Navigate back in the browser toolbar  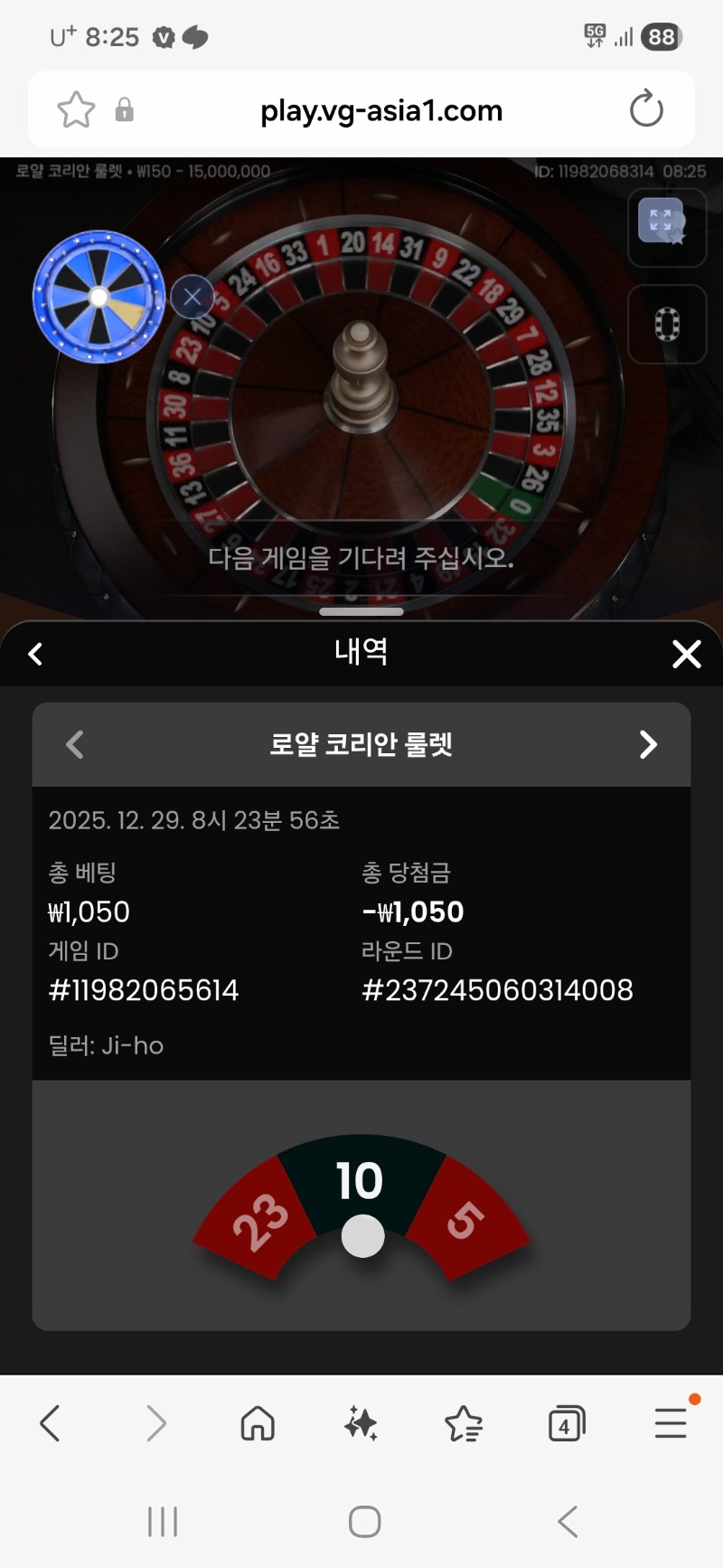pos(51,1423)
